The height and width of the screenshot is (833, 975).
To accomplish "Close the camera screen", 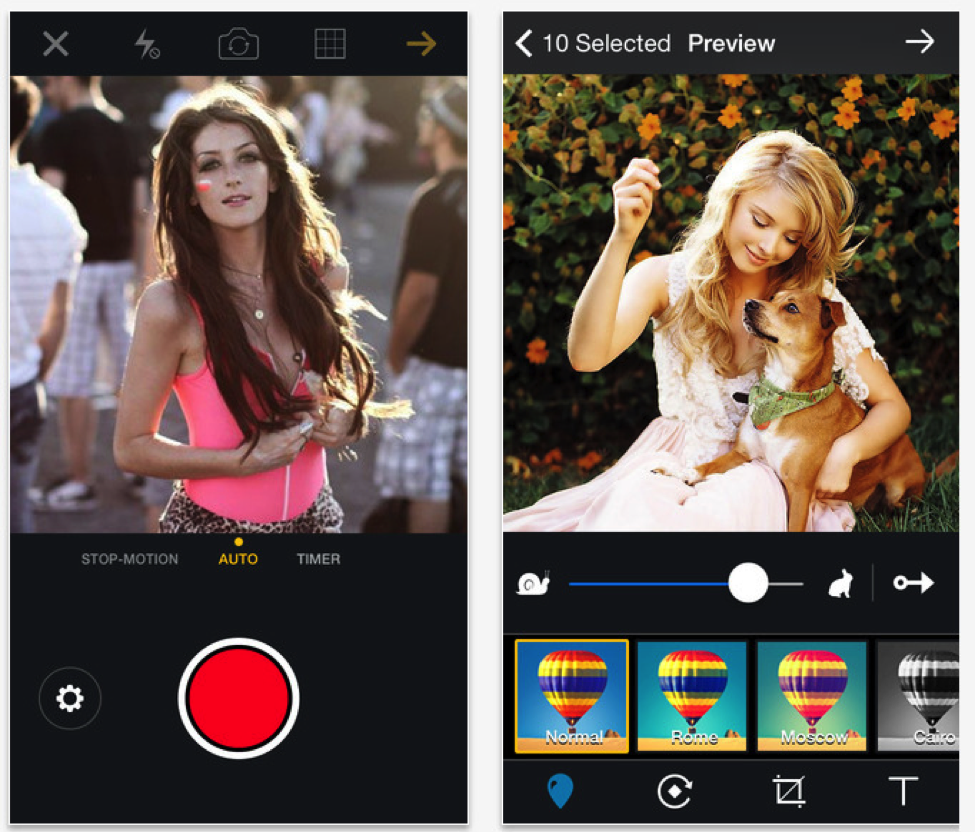I will [x=56, y=44].
